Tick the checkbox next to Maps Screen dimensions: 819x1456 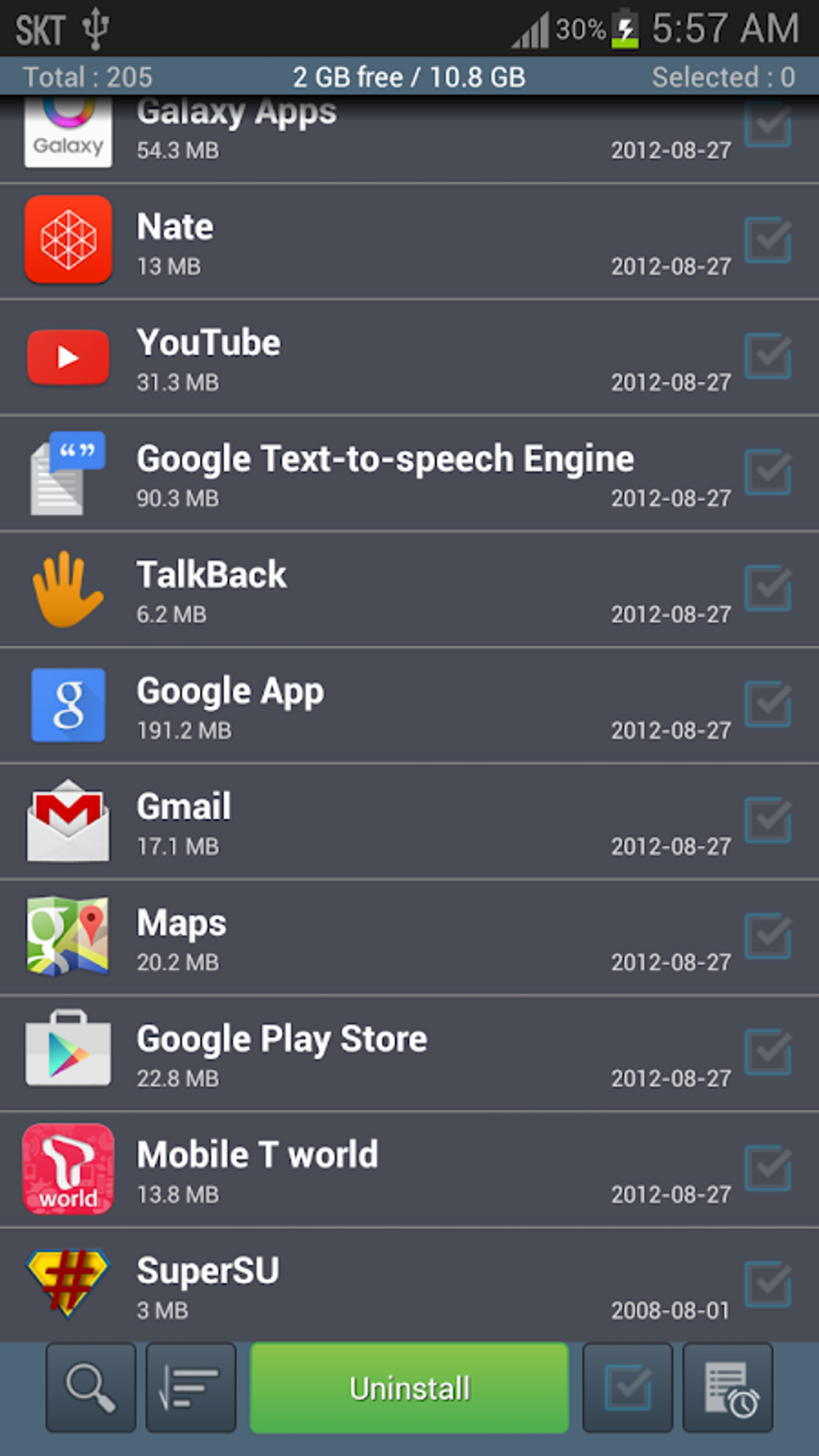(768, 936)
